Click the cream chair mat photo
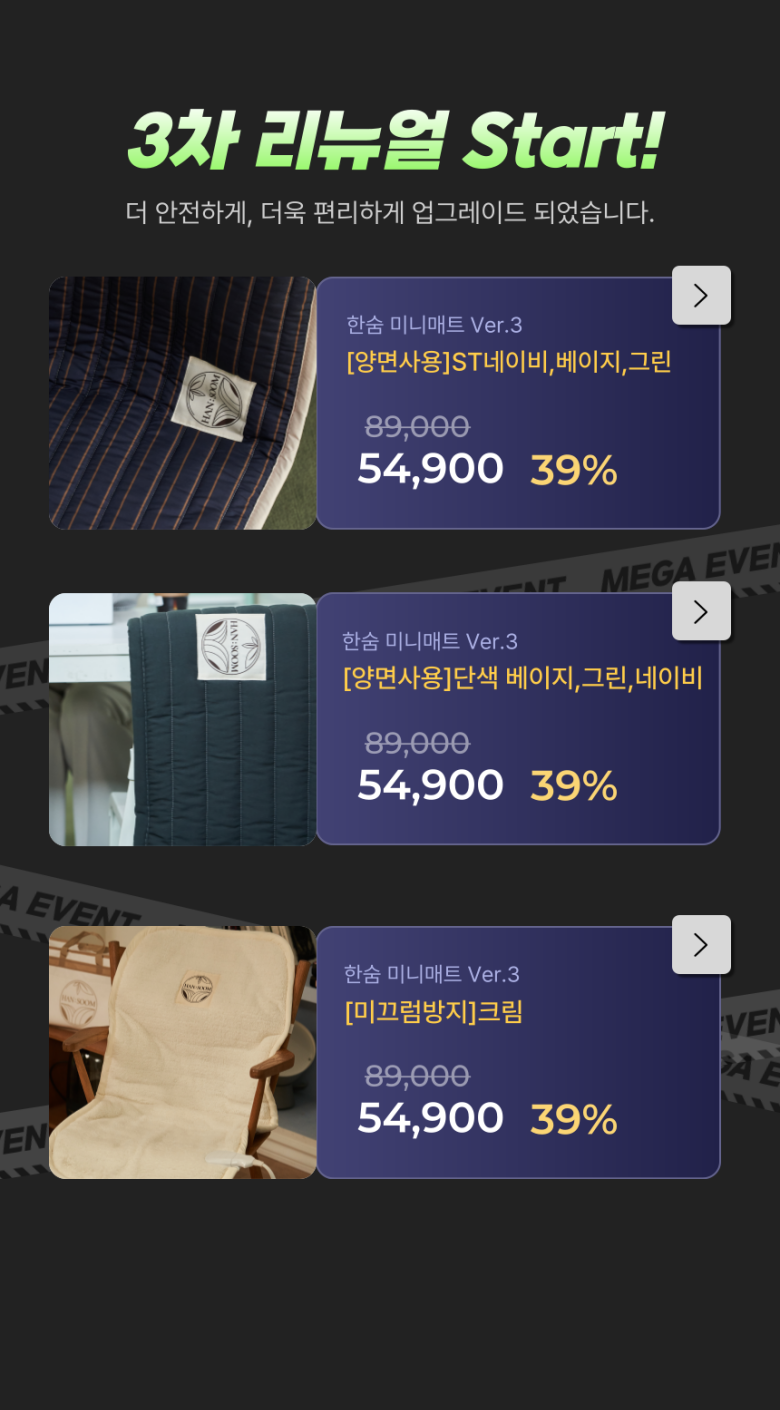The width and height of the screenshot is (780, 1410). point(182,1051)
